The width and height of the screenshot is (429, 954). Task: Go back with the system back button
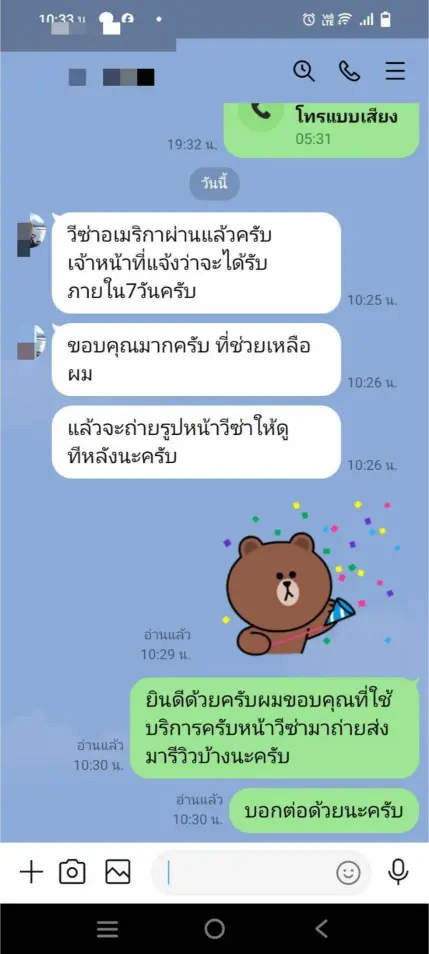pos(321,928)
